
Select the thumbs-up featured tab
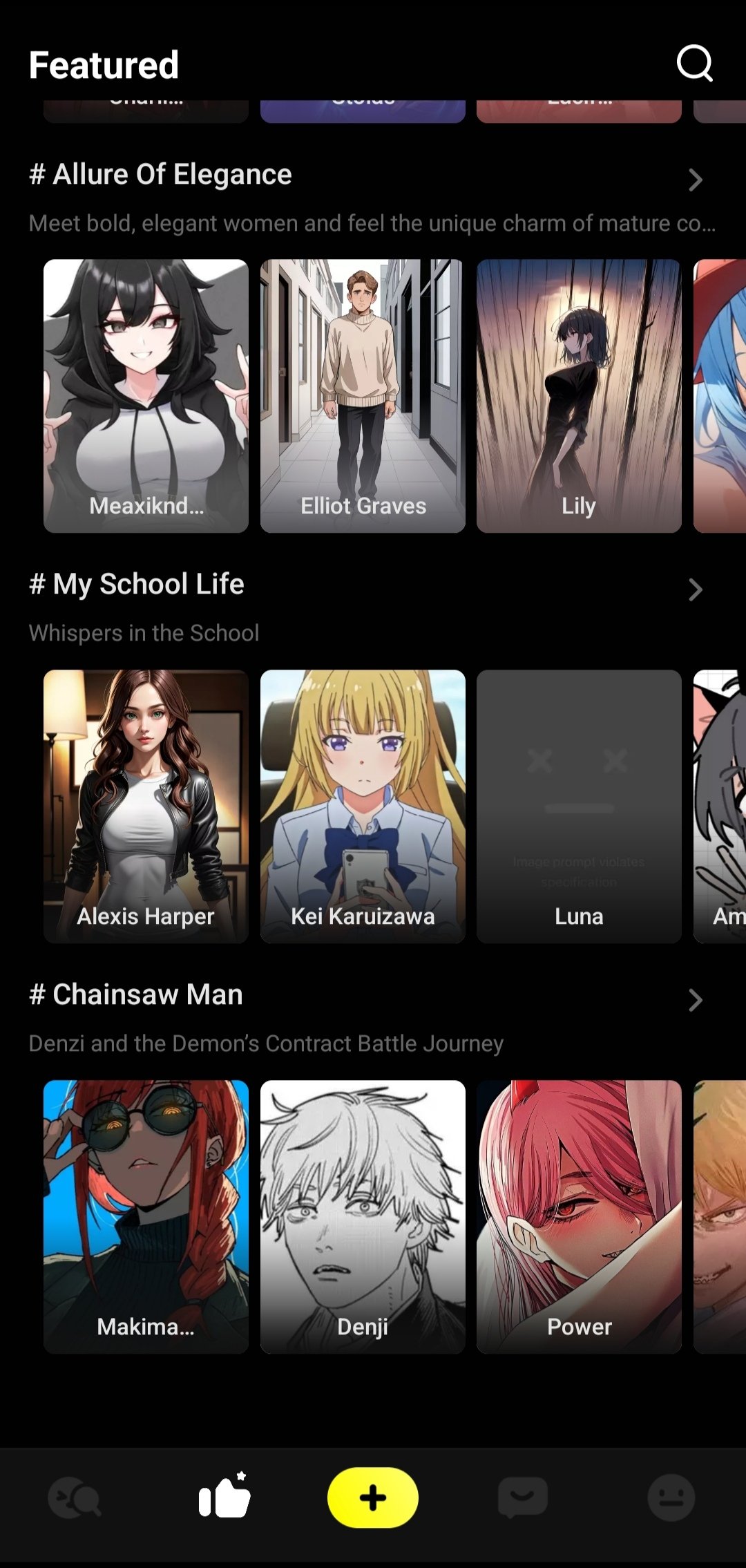coord(224,1498)
